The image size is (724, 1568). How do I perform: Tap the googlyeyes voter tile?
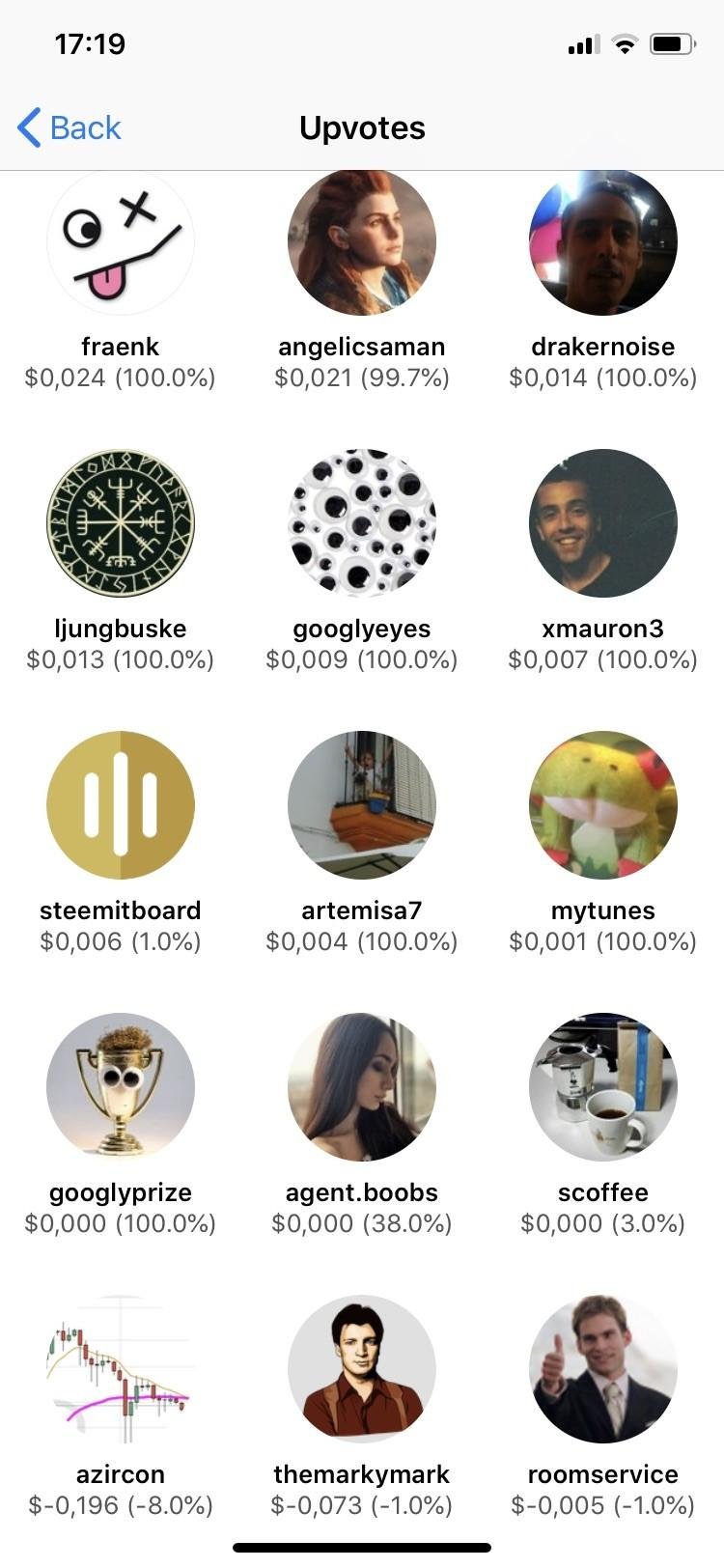coord(362,523)
